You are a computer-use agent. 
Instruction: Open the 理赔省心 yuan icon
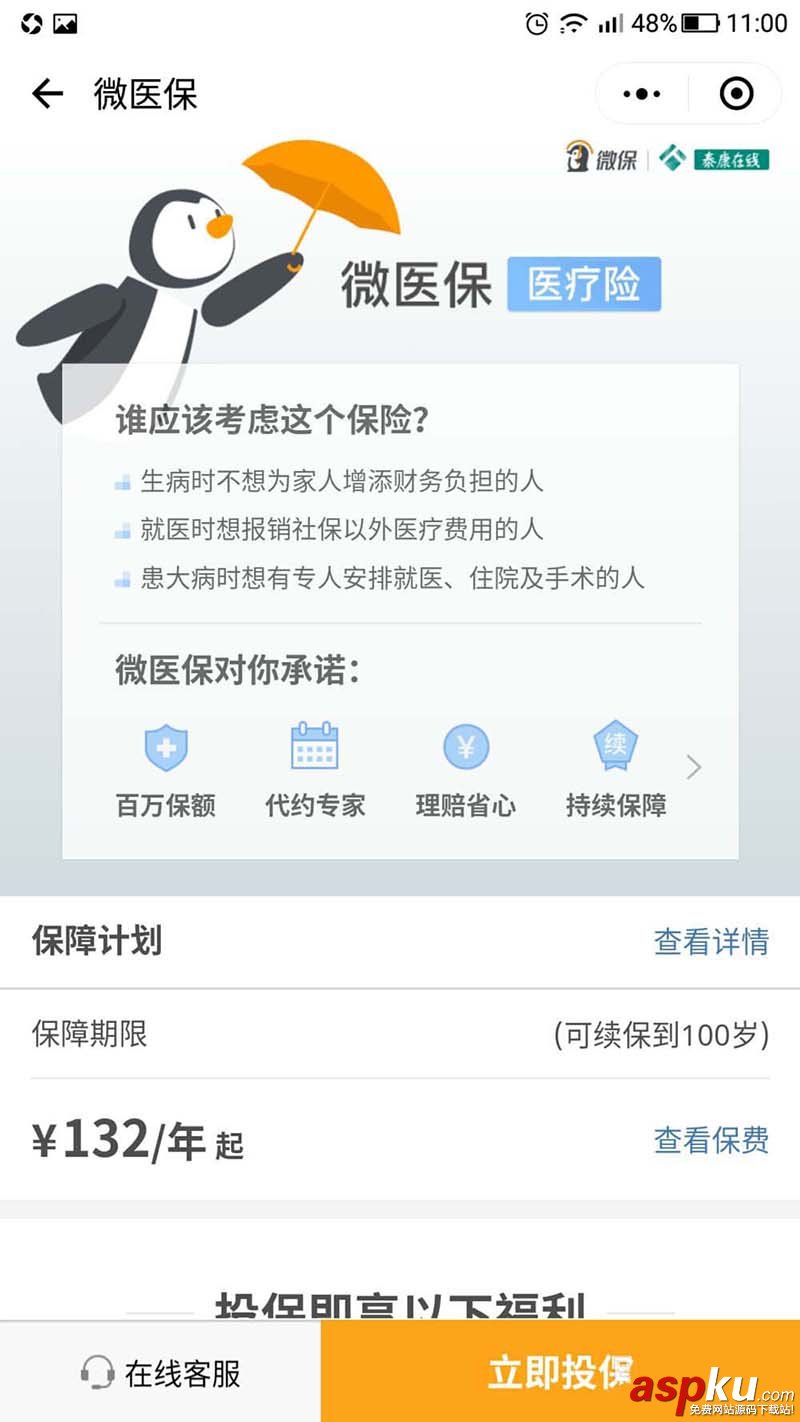(465, 746)
